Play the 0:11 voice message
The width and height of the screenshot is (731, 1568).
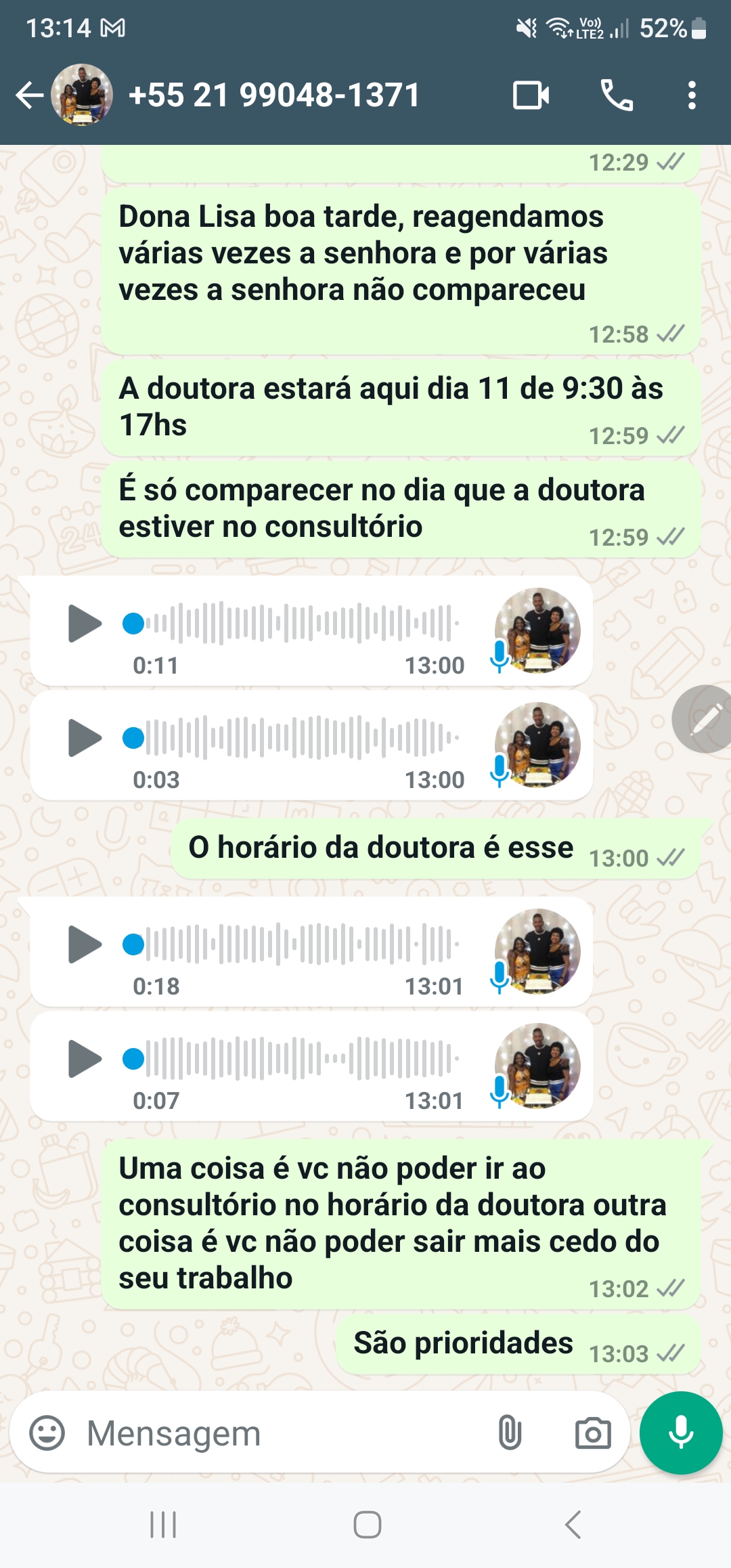pos(85,624)
